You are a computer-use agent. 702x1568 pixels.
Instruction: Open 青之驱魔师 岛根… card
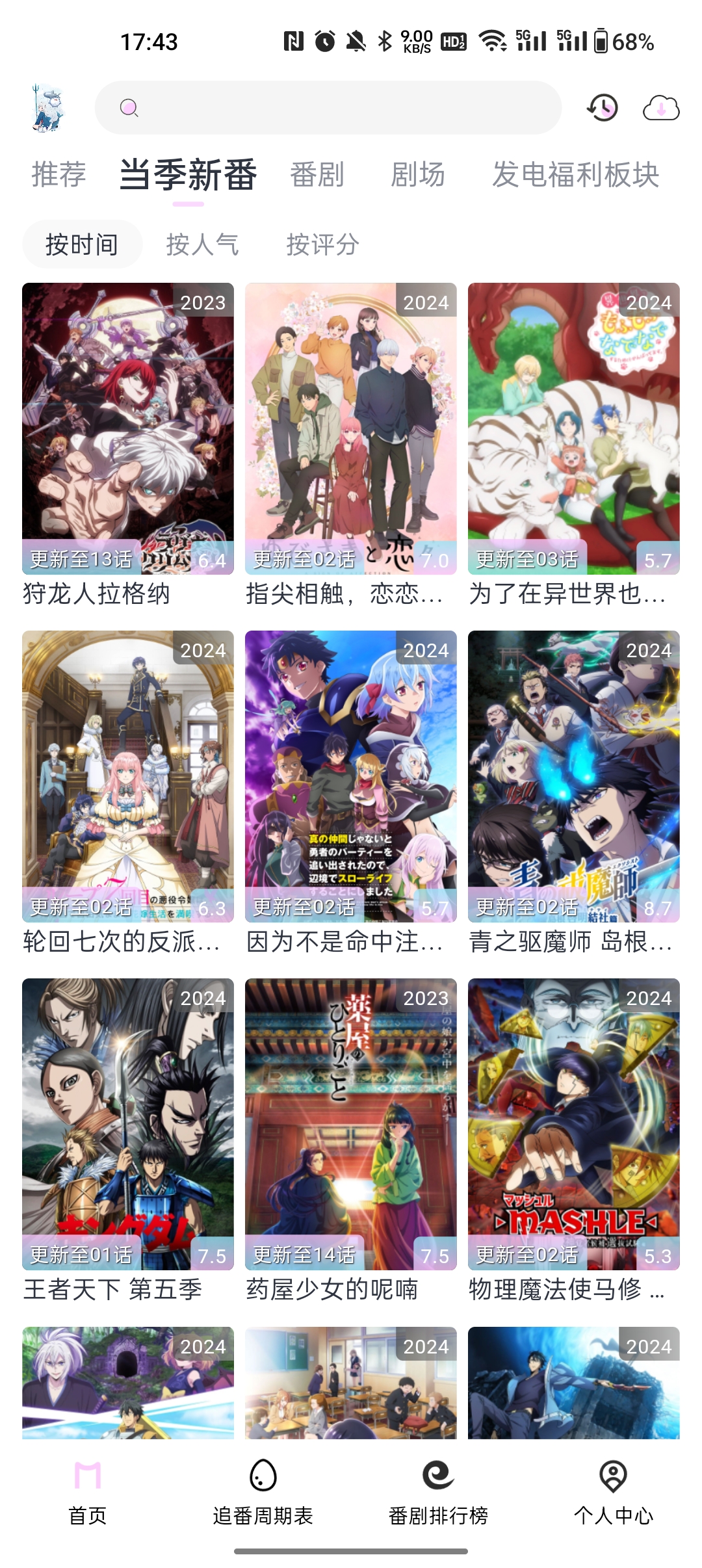point(574,793)
